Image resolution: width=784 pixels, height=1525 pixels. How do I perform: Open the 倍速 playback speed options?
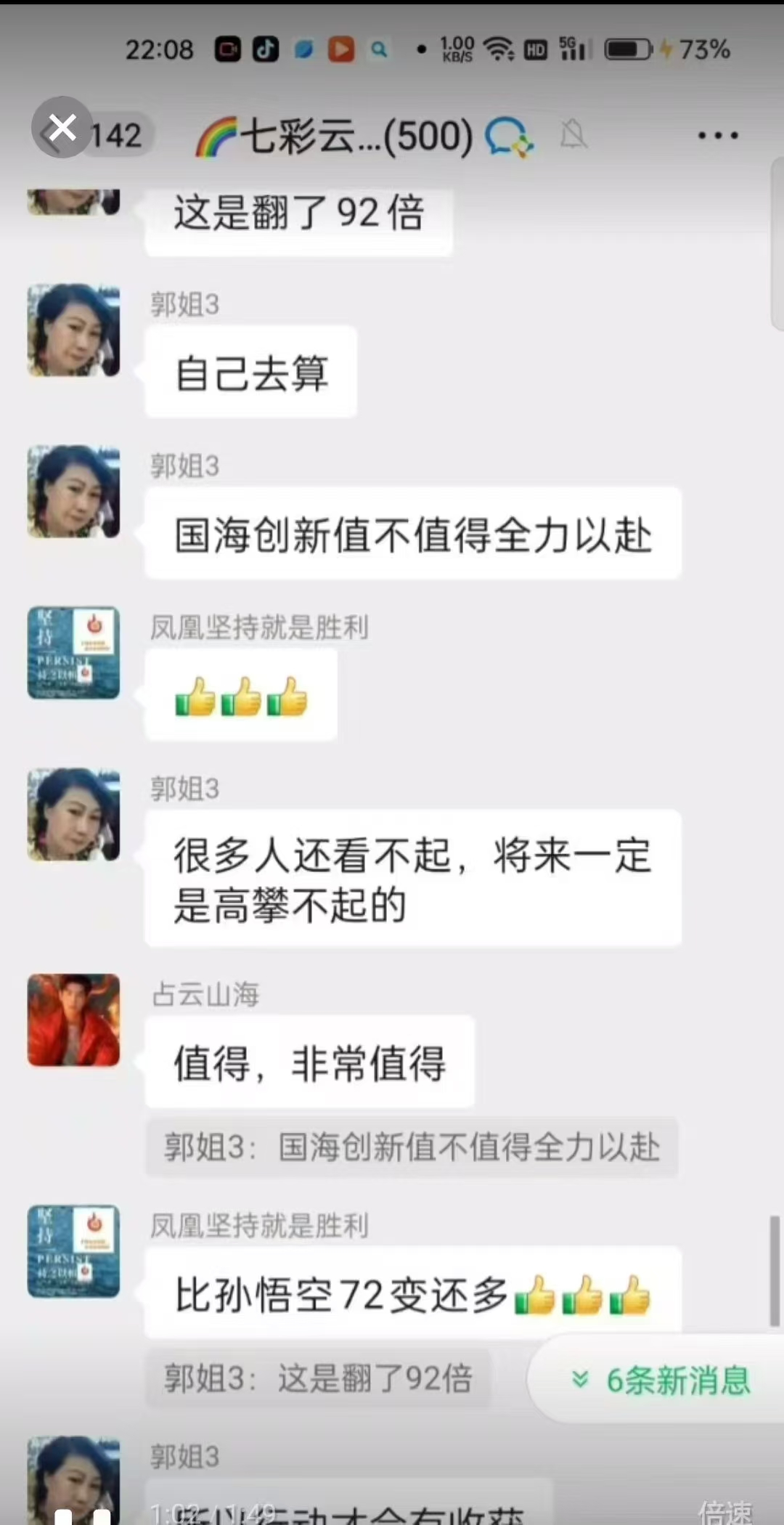(x=724, y=1512)
